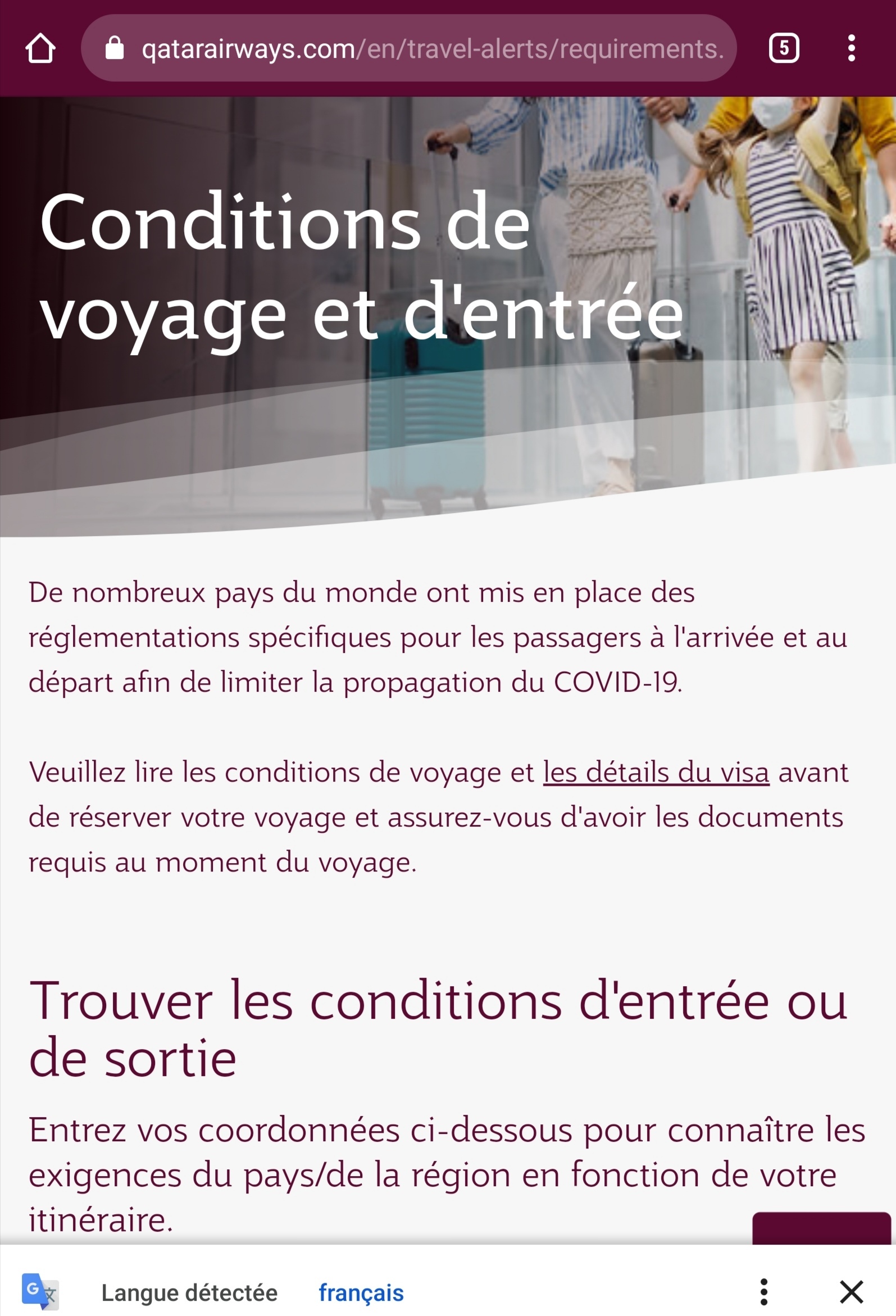Go to the browser home page
This screenshot has height=1316, width=896.
(40, 48)
